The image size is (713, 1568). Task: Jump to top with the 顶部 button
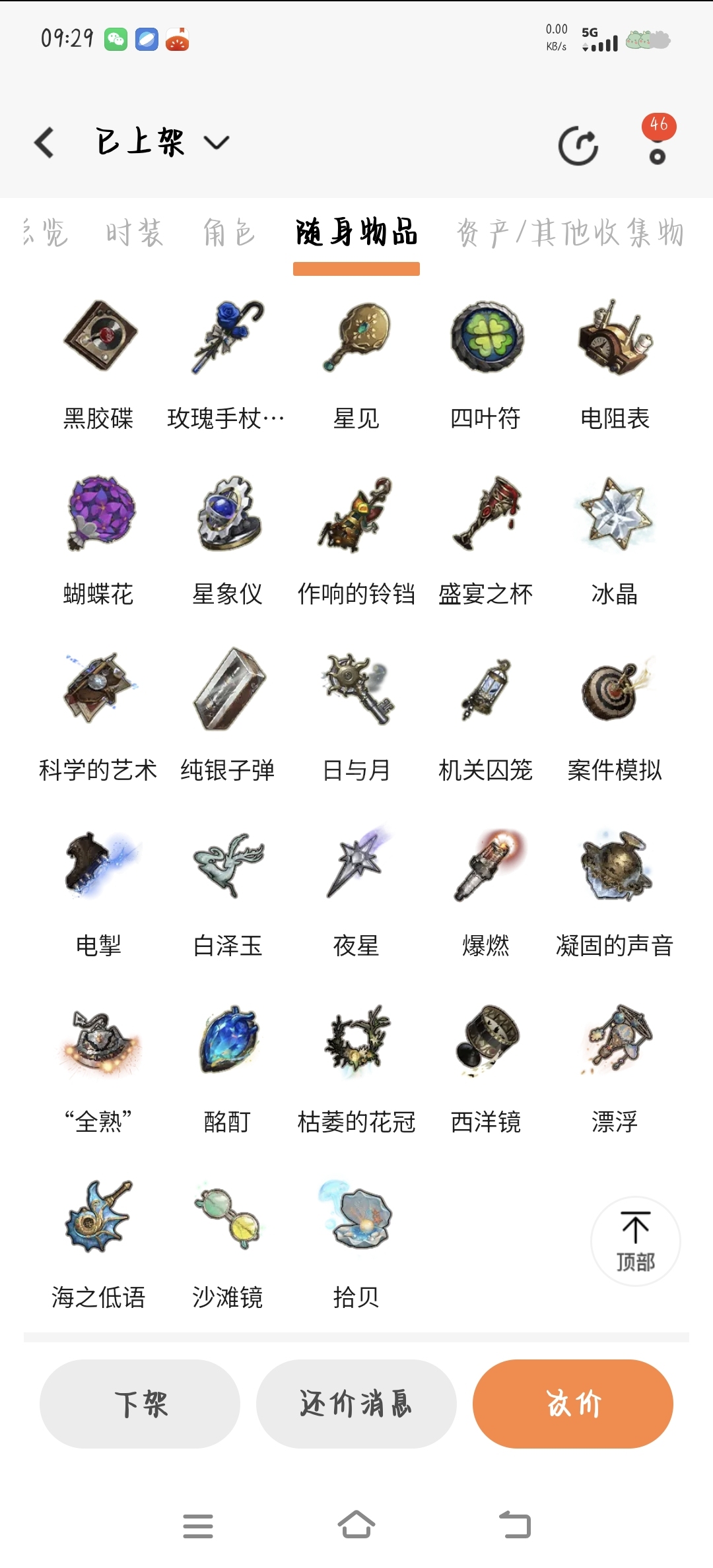pos(635,1241)
